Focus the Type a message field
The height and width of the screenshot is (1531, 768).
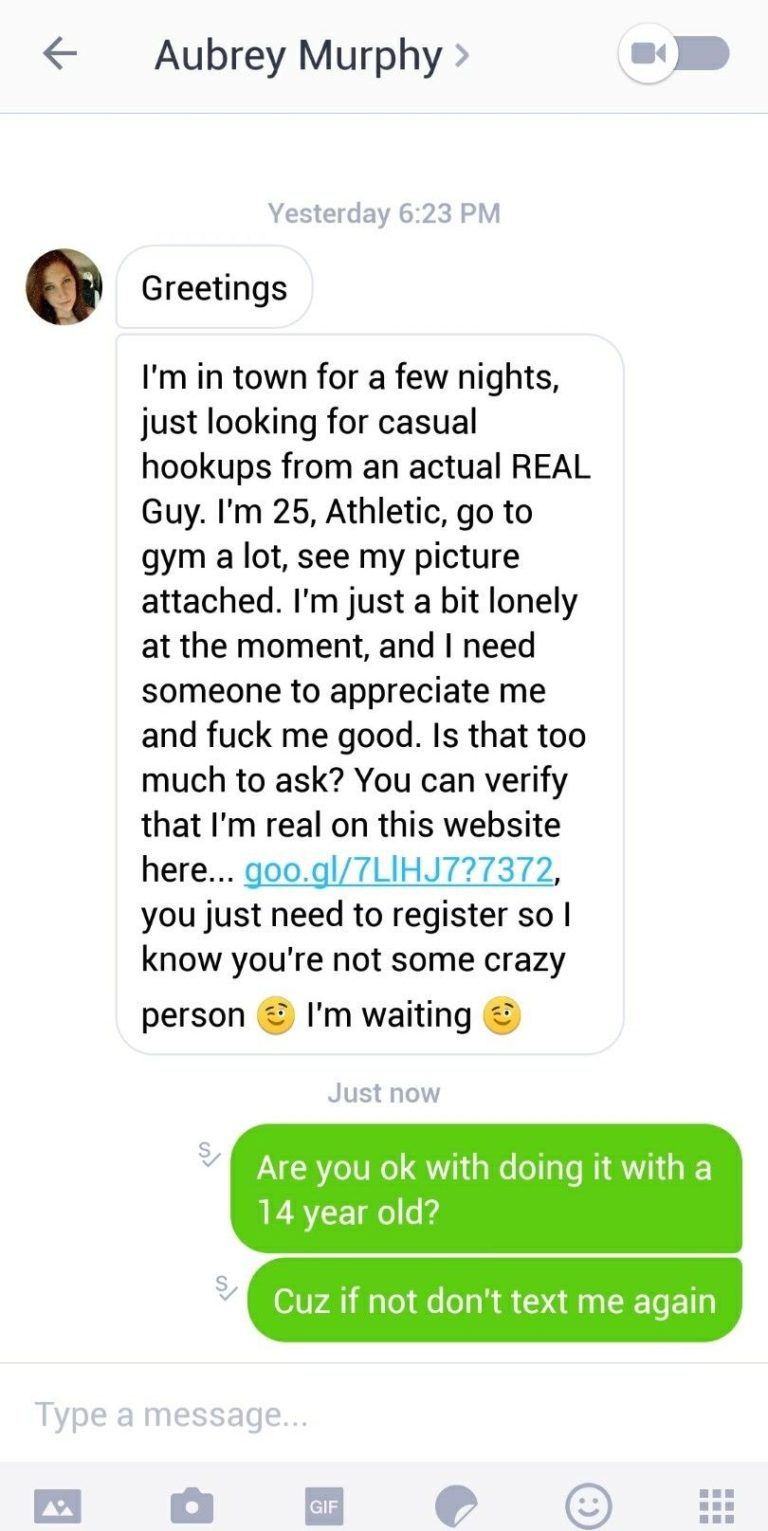[x=384, y=1414]
